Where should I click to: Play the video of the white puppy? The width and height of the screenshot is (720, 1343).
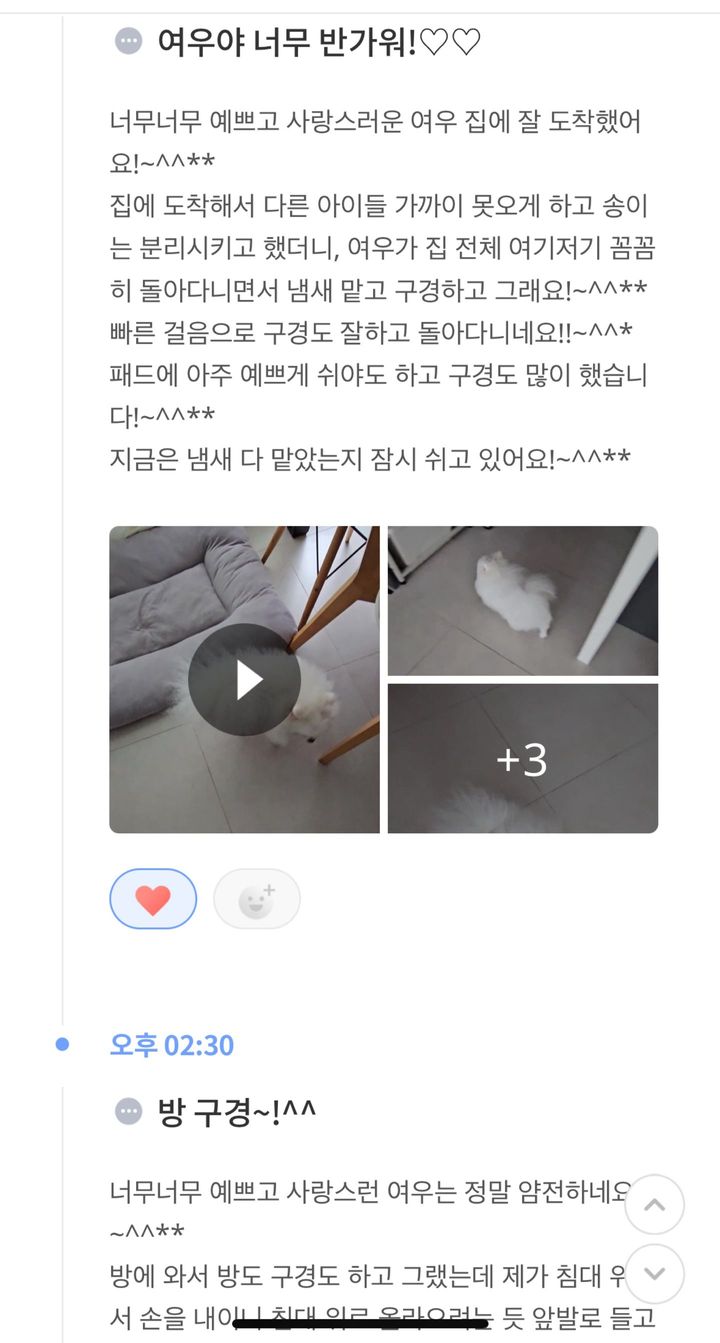[x=244, y=680]
